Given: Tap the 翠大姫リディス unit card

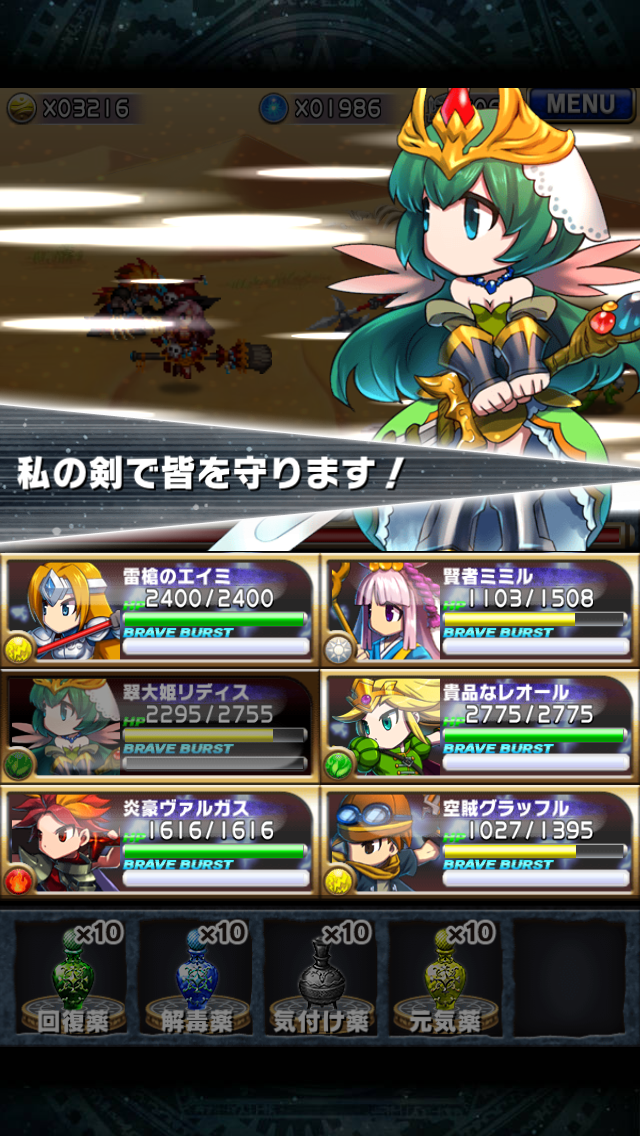Looking at the screenshot, I should 160,725.
